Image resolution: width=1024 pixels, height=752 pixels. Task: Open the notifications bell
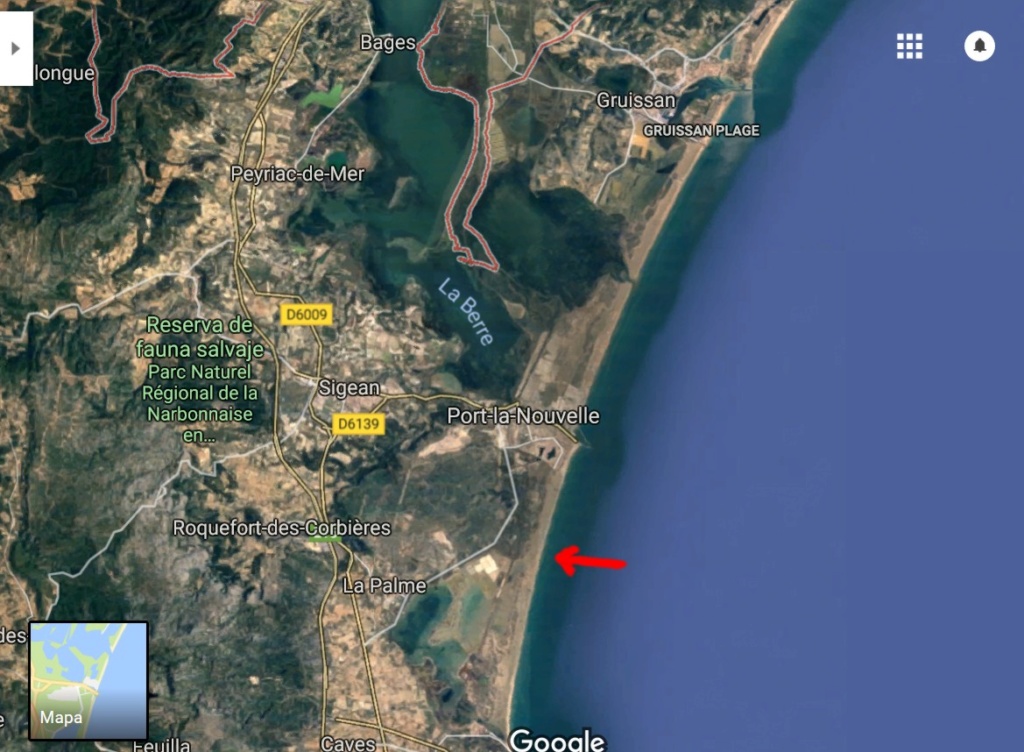[x=979, y=46]
